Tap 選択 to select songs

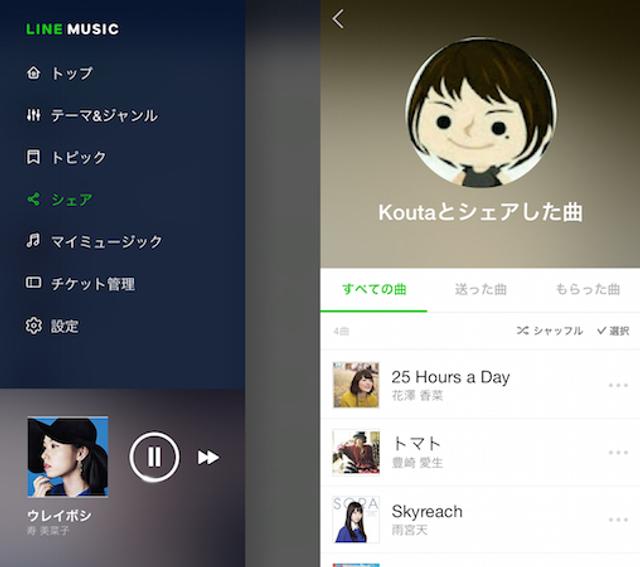(613, 331)
